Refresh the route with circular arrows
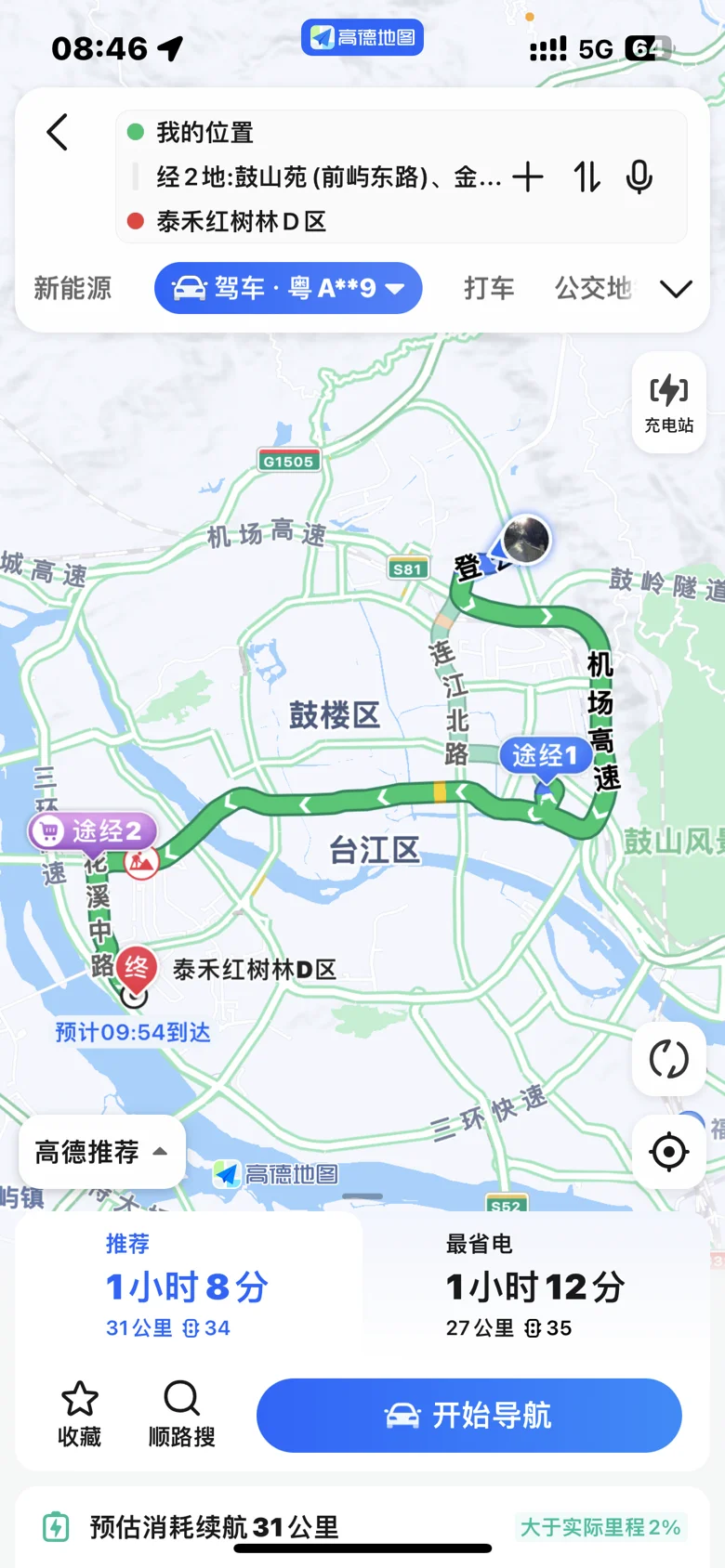The image size is (725, 1568). [x=668, y=1059]
